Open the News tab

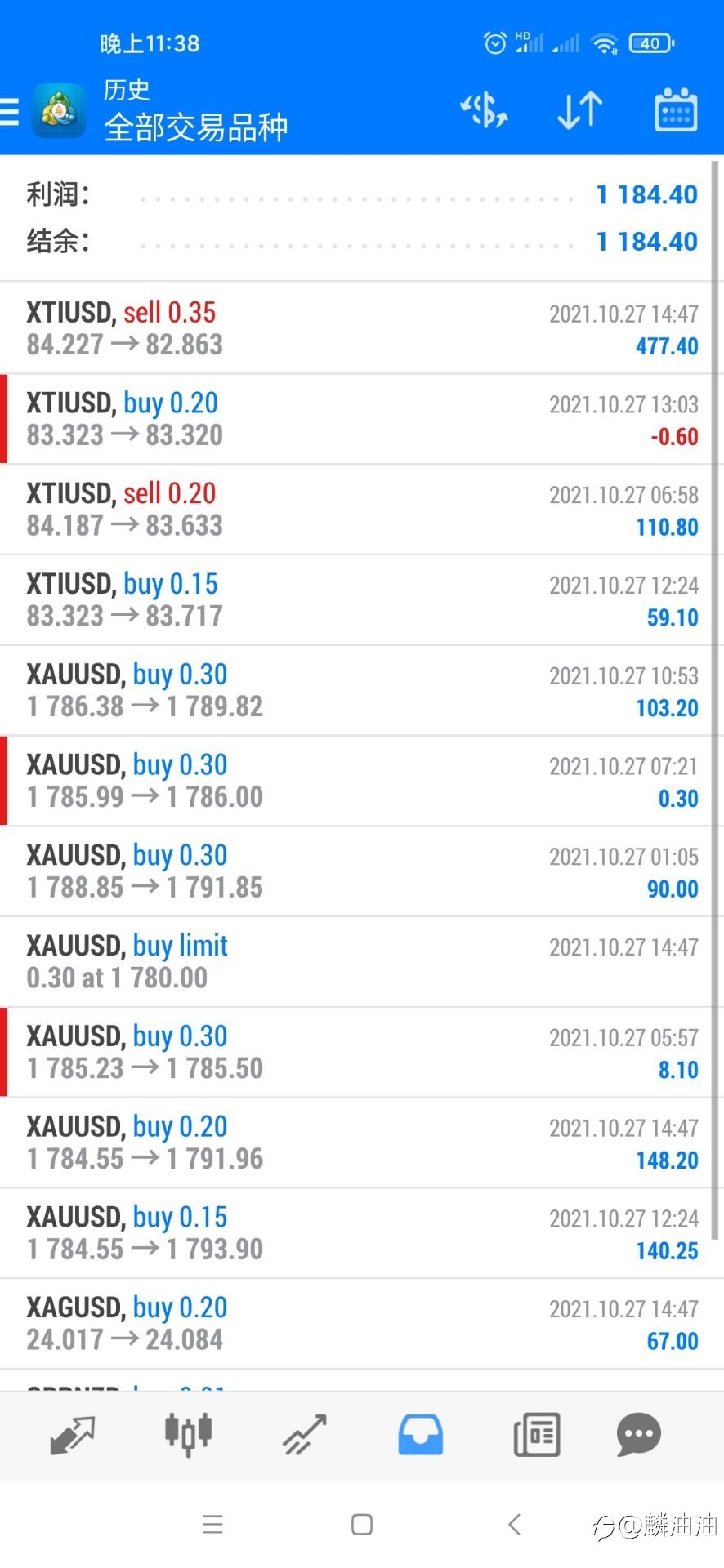(x=536, y=1435)
